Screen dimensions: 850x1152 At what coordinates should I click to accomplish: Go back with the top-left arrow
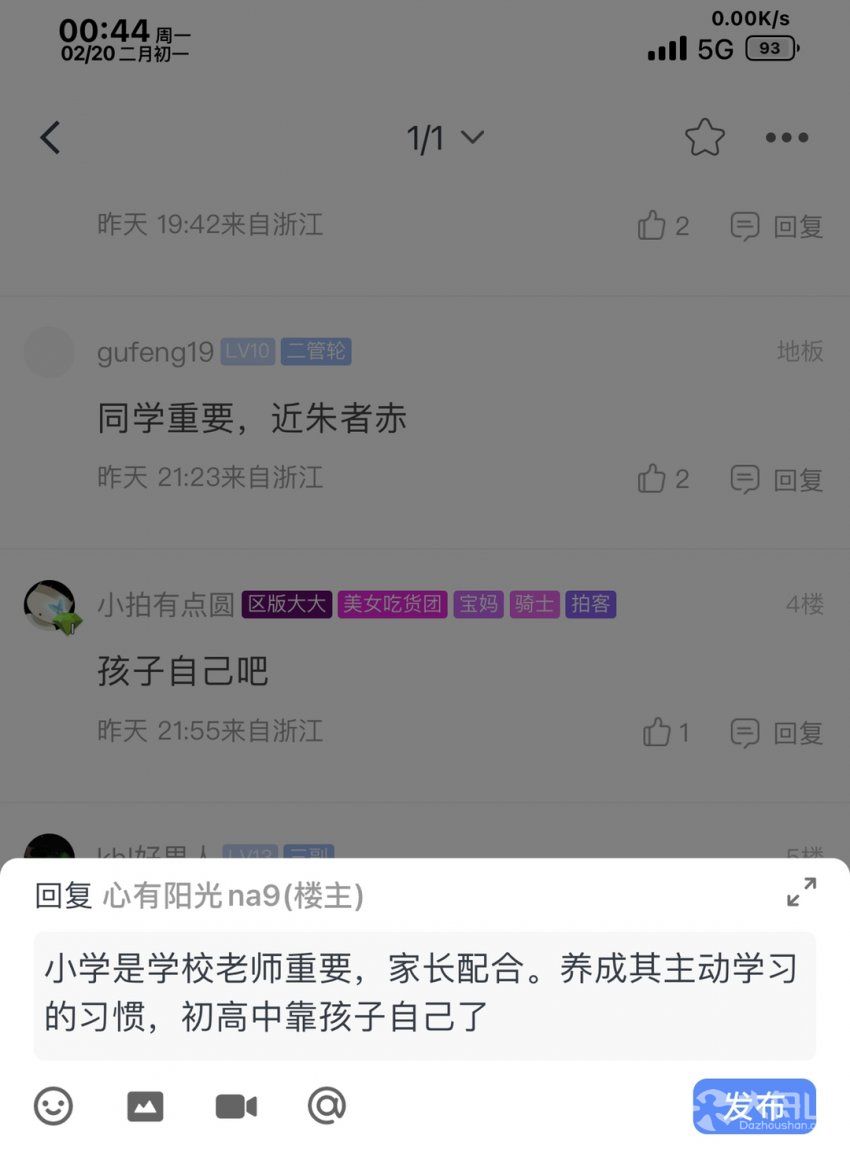tap(50, 138)
